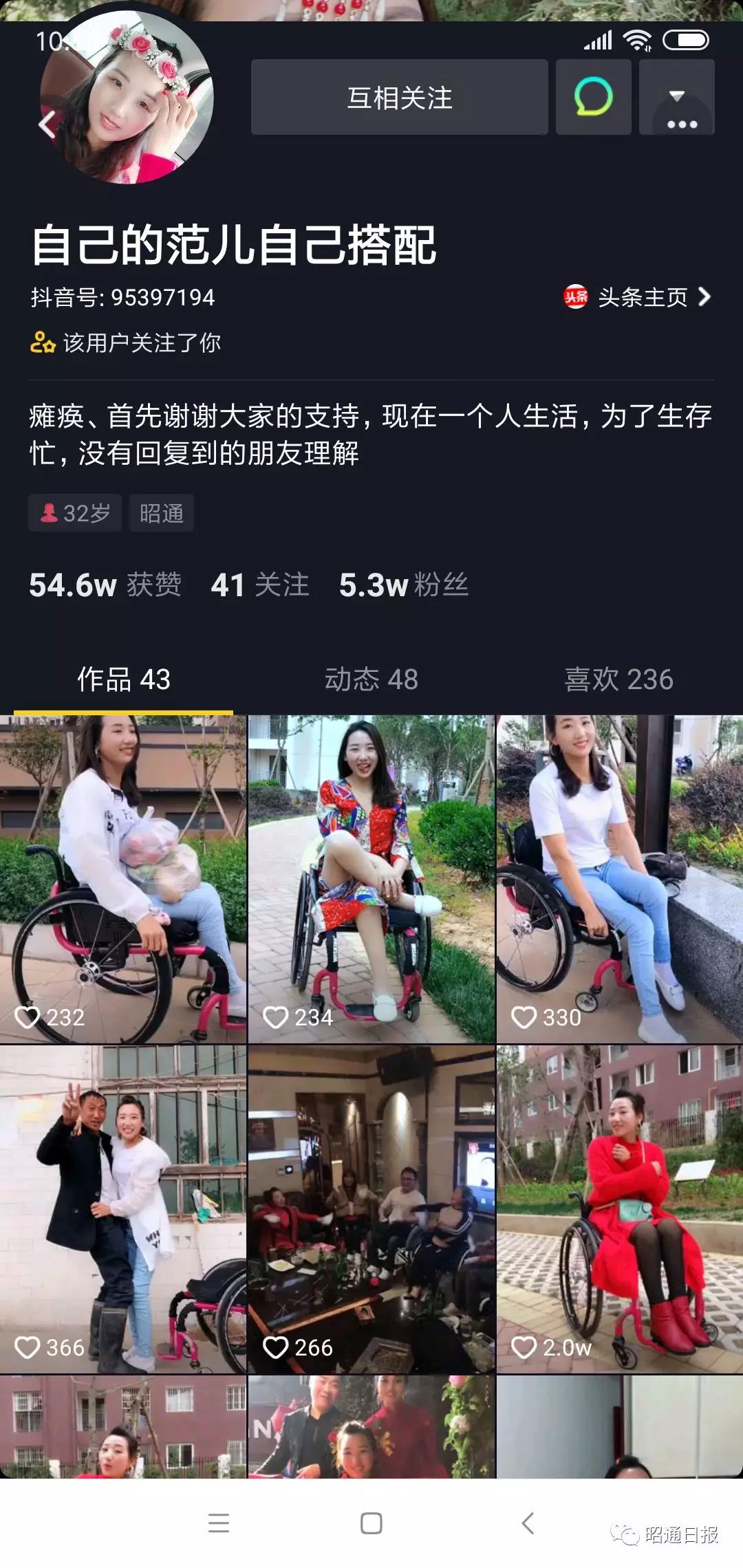Image resolution: width=743 pixels, height=1568 pixels.
Task: Switch to the 作品 43 tab
Action: point(124,679)
